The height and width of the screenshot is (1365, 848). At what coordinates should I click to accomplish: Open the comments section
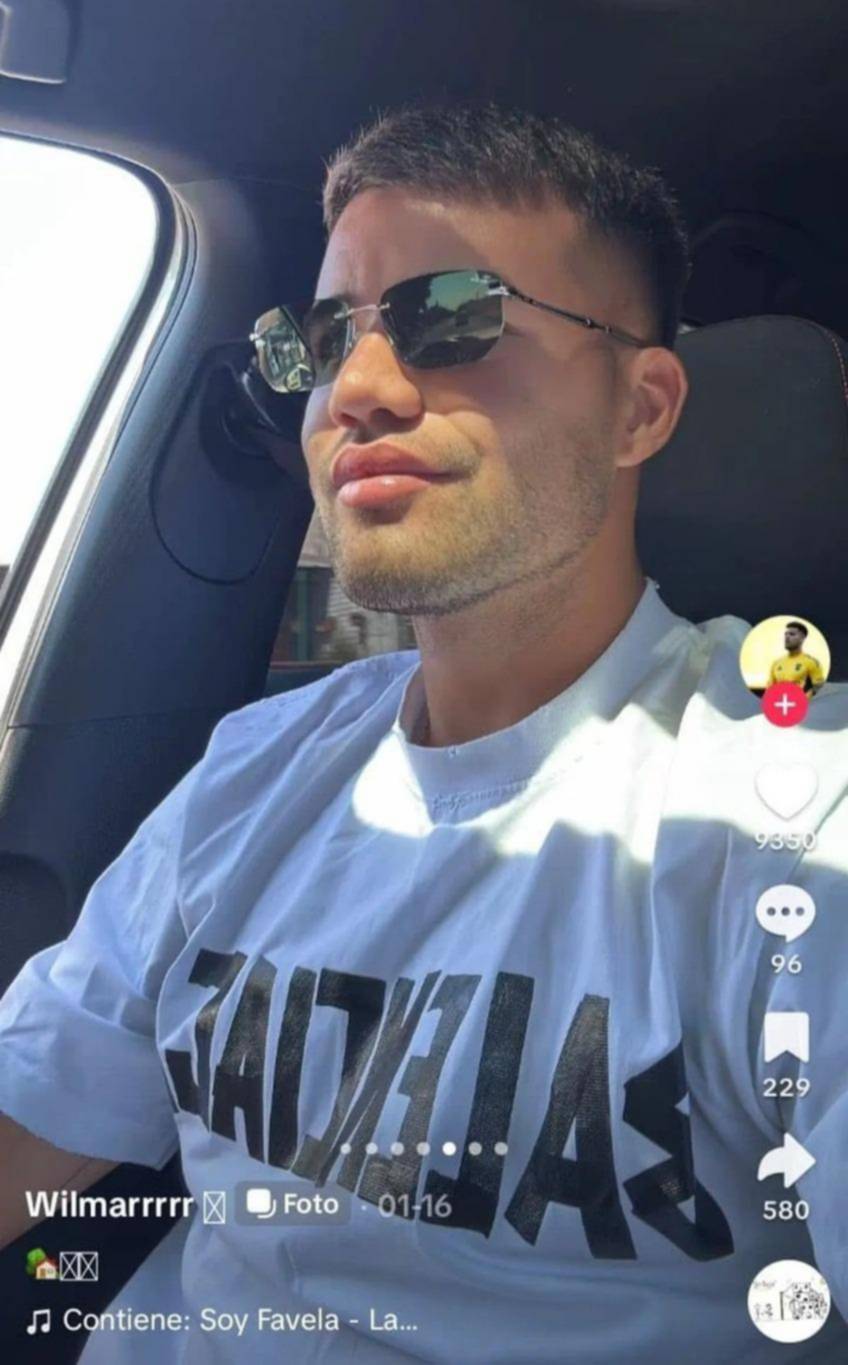[785, 913]
